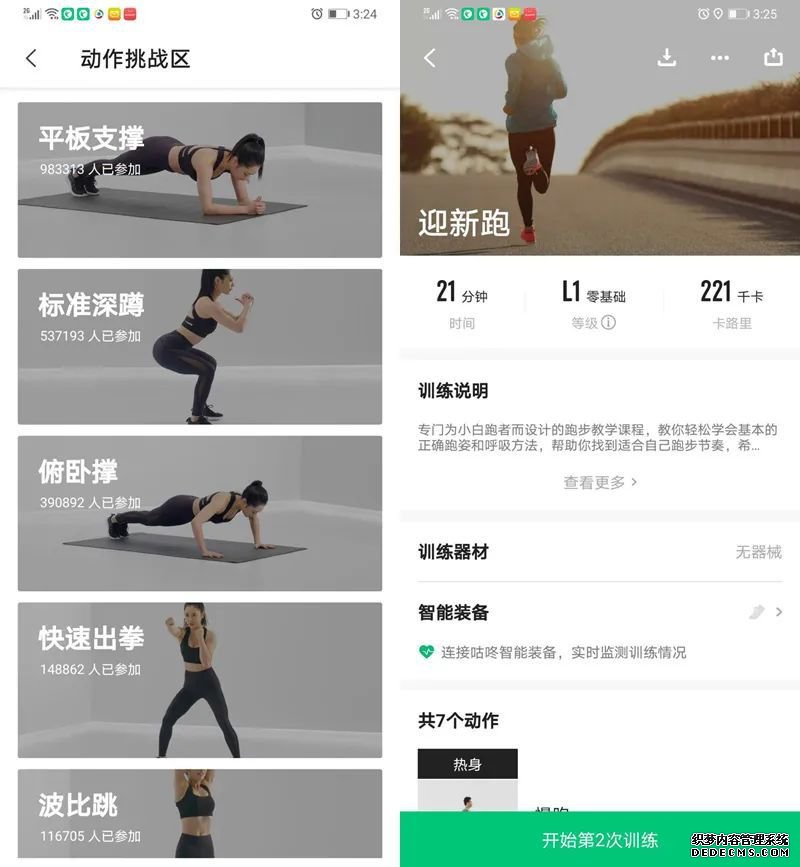This screenshot has width=800, height=867.
Task: Select the 快速出拳 challenge card
Action: 200,680
